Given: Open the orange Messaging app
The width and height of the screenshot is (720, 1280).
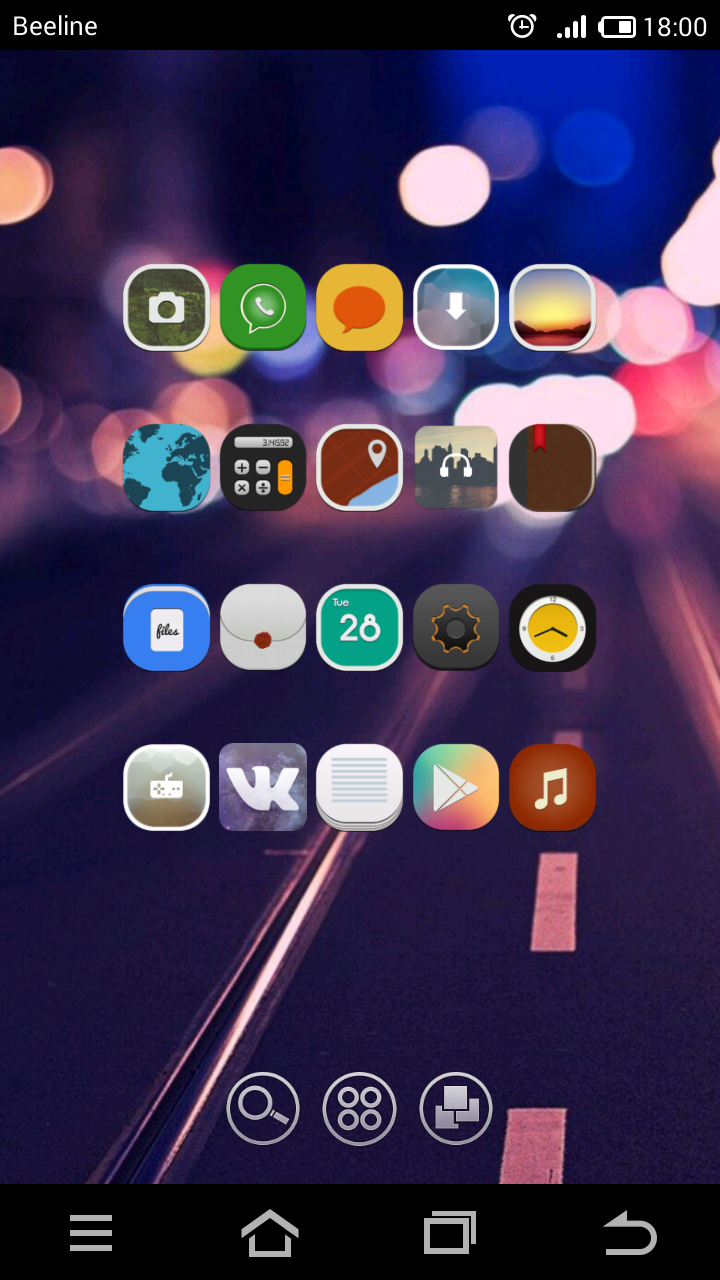Looking at the screenshot, I should [359, 308].
